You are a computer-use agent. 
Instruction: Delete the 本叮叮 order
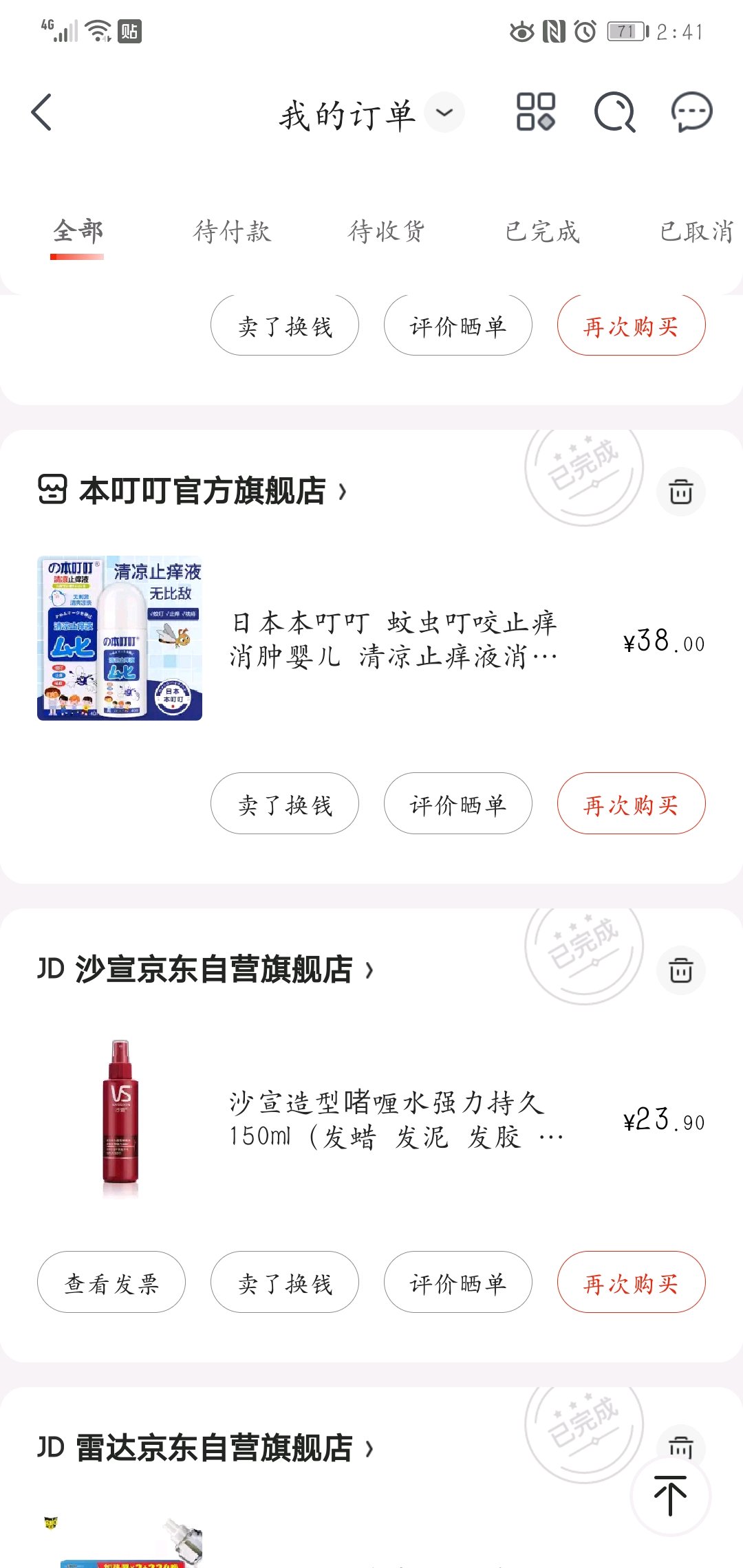[x=680, y=492]
